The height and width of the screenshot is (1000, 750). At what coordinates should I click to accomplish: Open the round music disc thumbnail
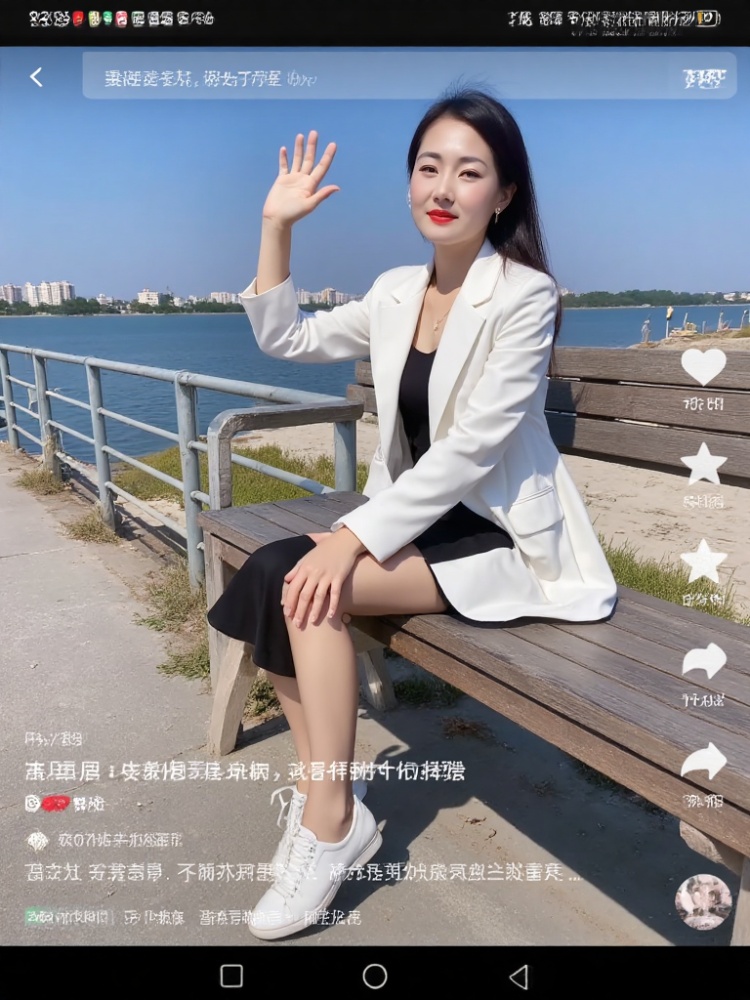click(x=703, y=902)
